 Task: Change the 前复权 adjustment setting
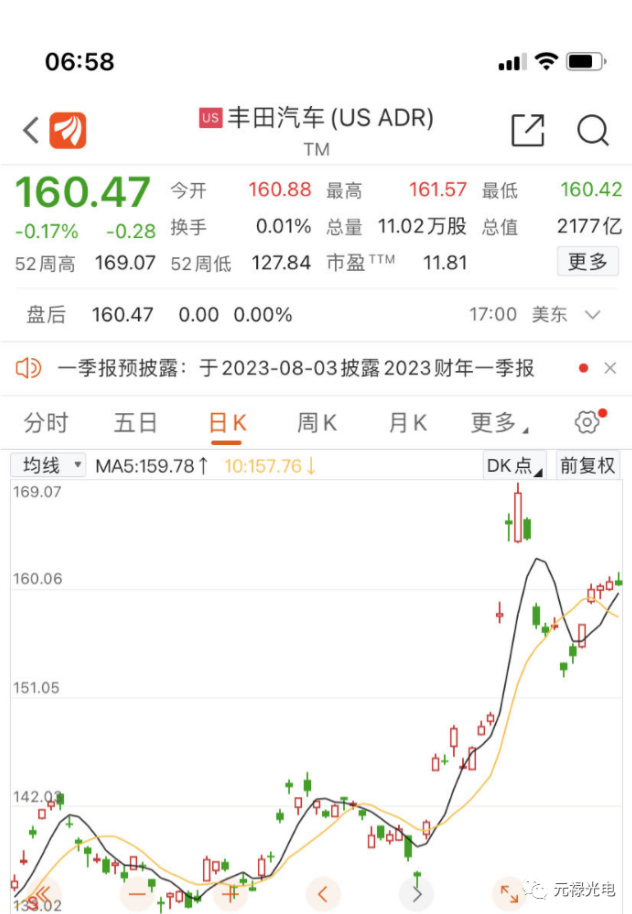(x=587, y=465)
